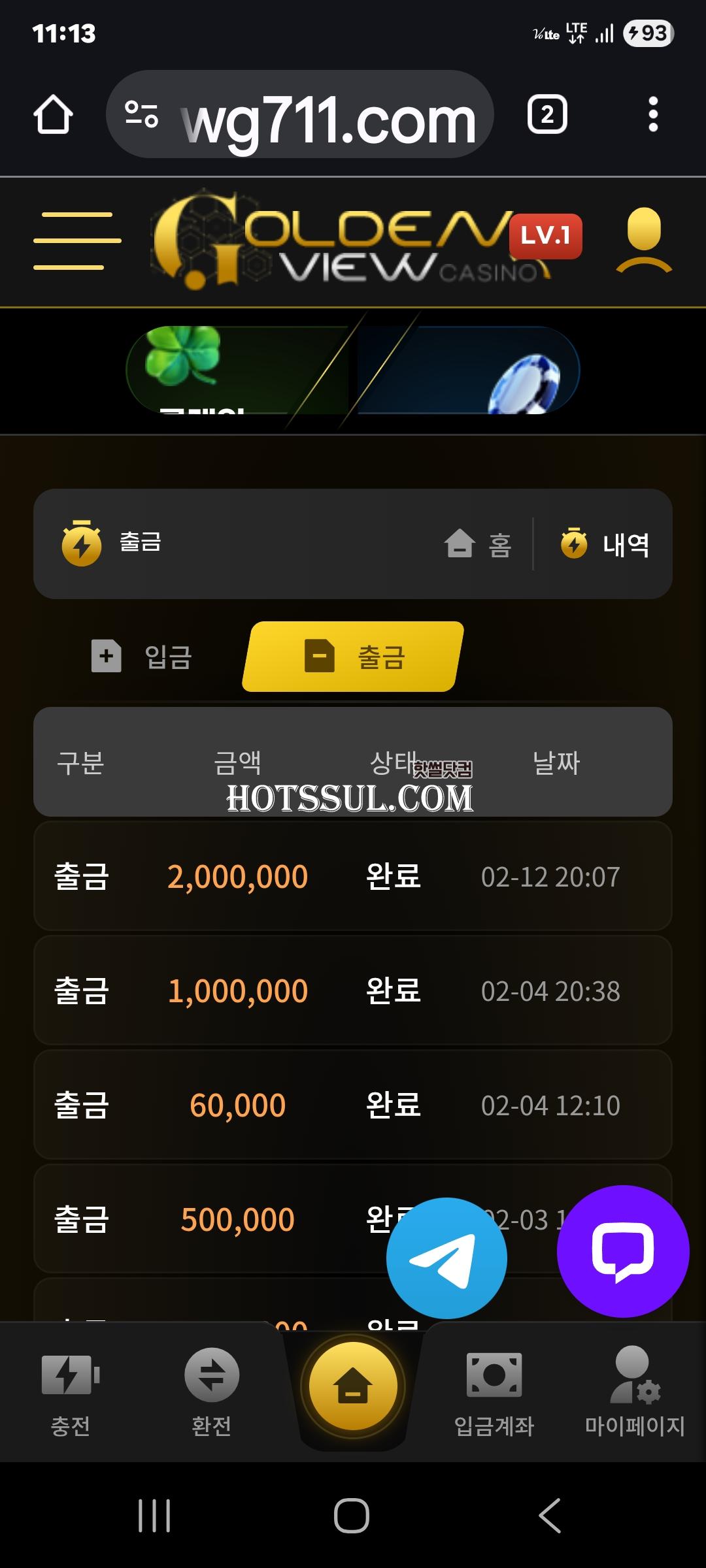Tap the center gold home button
The image size is (706, 1568).
click(353, 1386)
